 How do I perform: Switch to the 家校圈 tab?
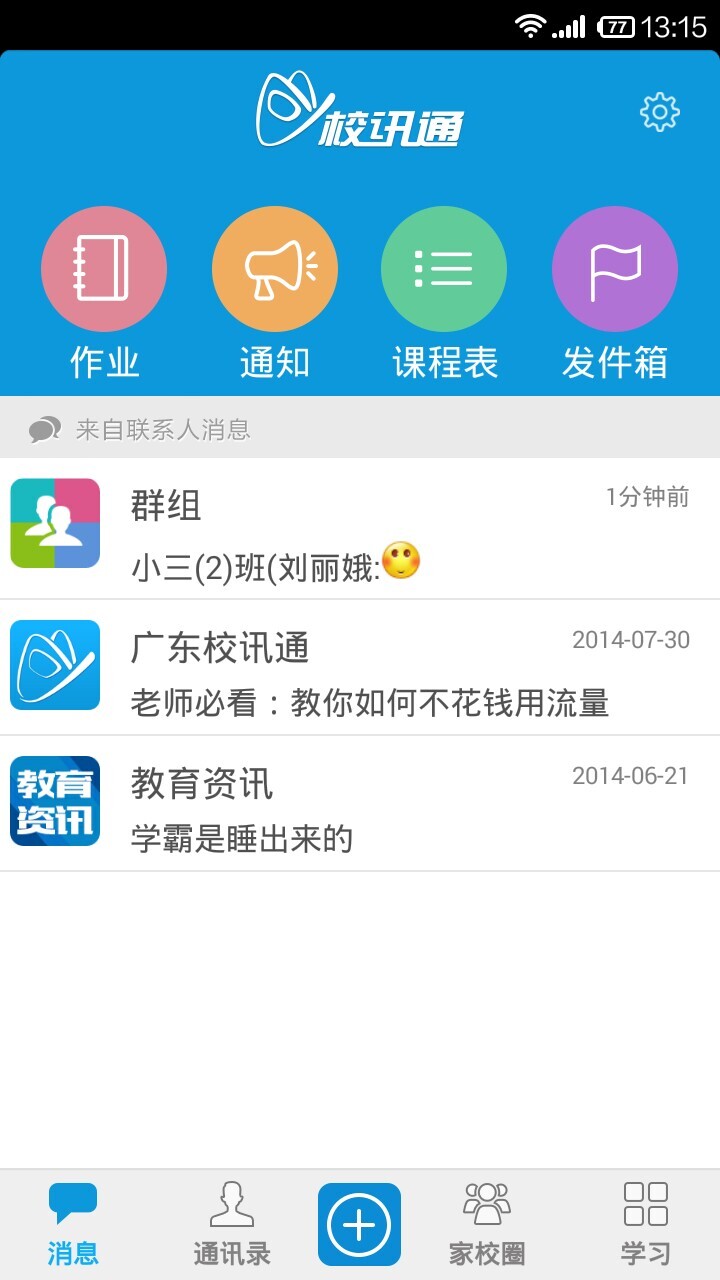click(x=487, y=1225)
